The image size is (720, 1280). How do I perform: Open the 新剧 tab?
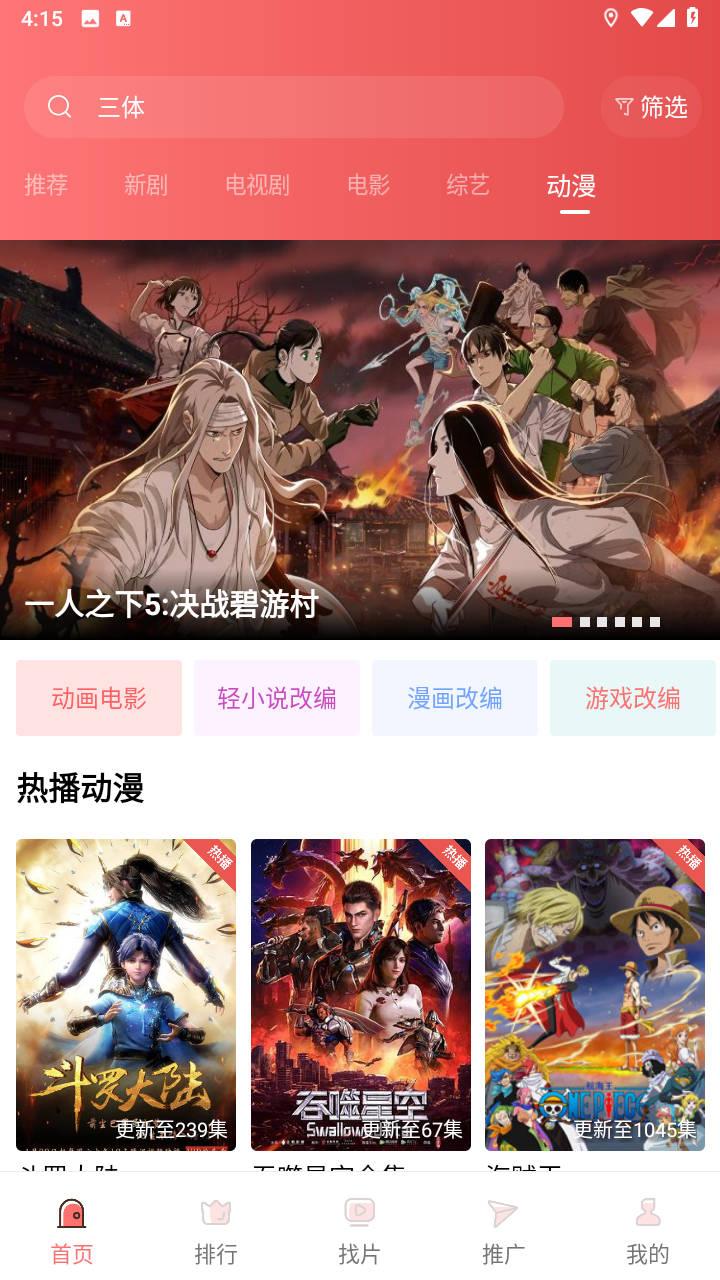coord(147,186)
